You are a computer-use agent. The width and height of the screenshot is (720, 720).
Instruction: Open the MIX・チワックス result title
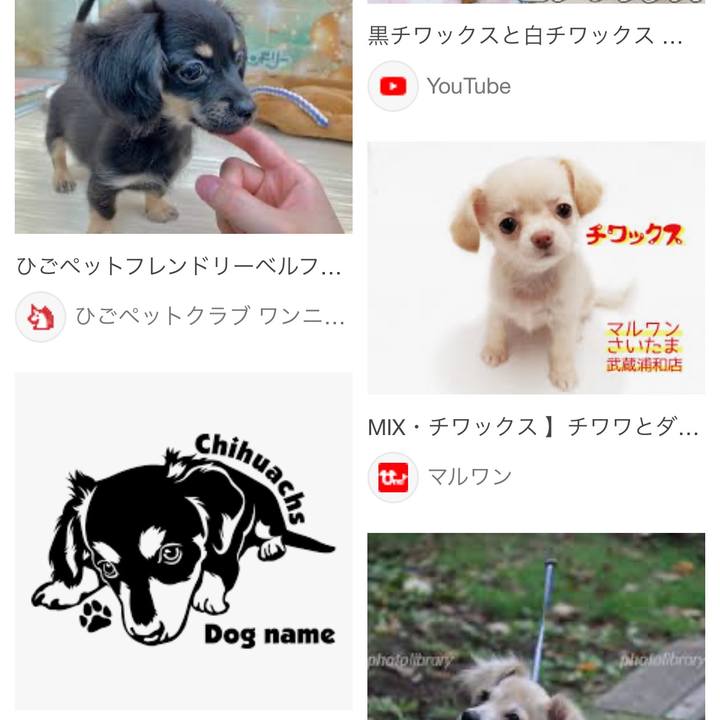(533, 427)
